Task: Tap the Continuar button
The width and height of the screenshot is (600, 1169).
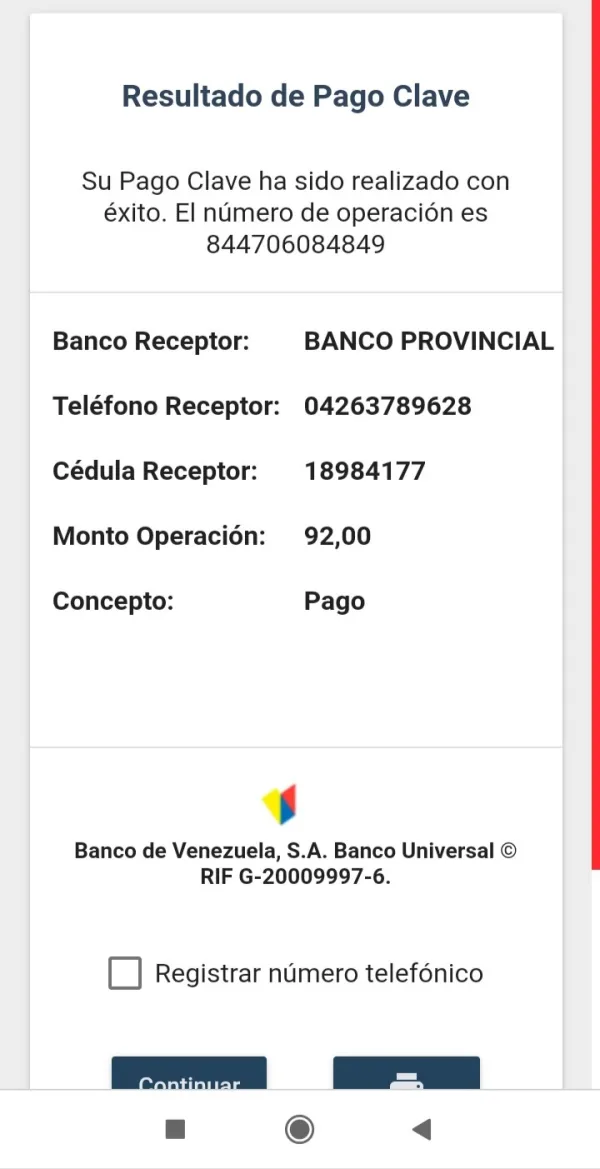Action: point(189,1075)
